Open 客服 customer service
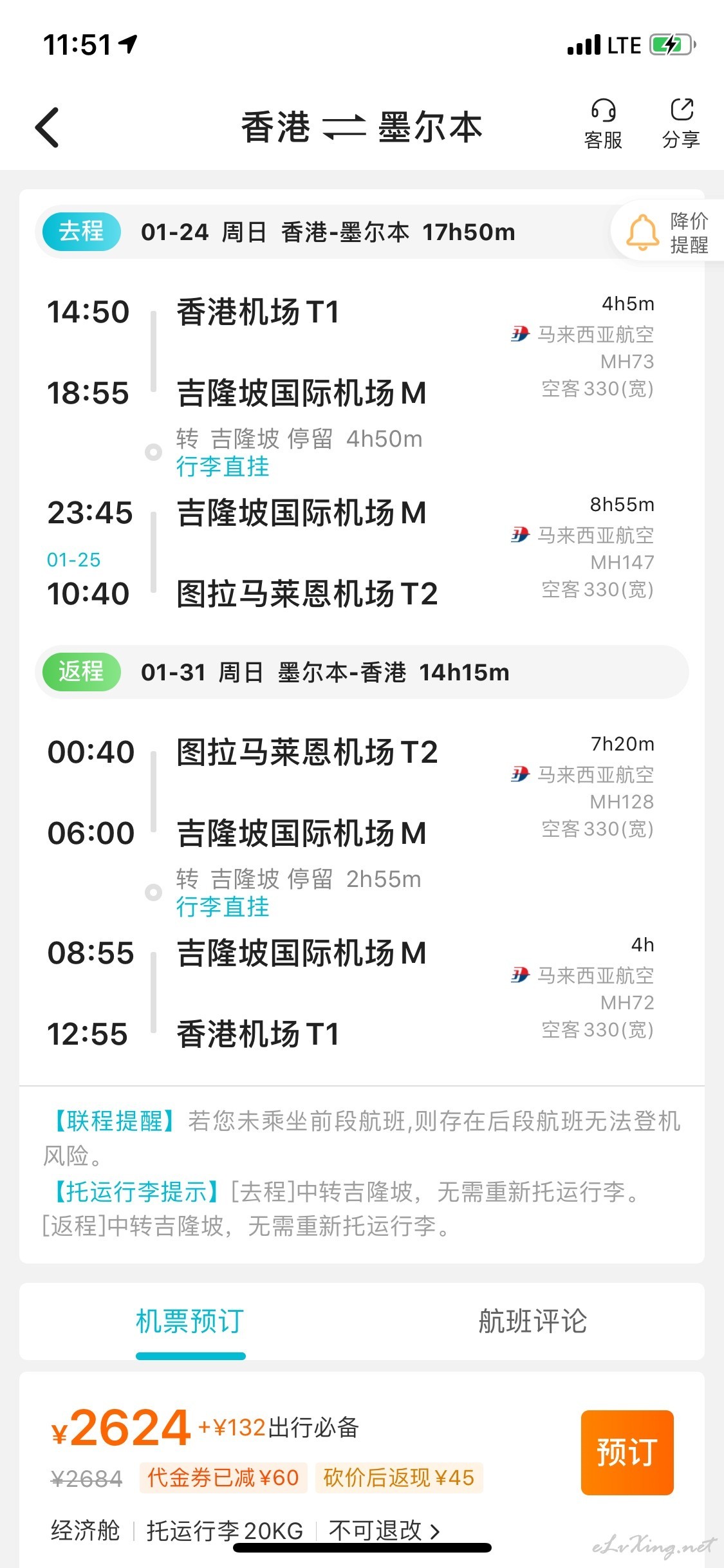 pyautogui.click(x=603, y=124)
